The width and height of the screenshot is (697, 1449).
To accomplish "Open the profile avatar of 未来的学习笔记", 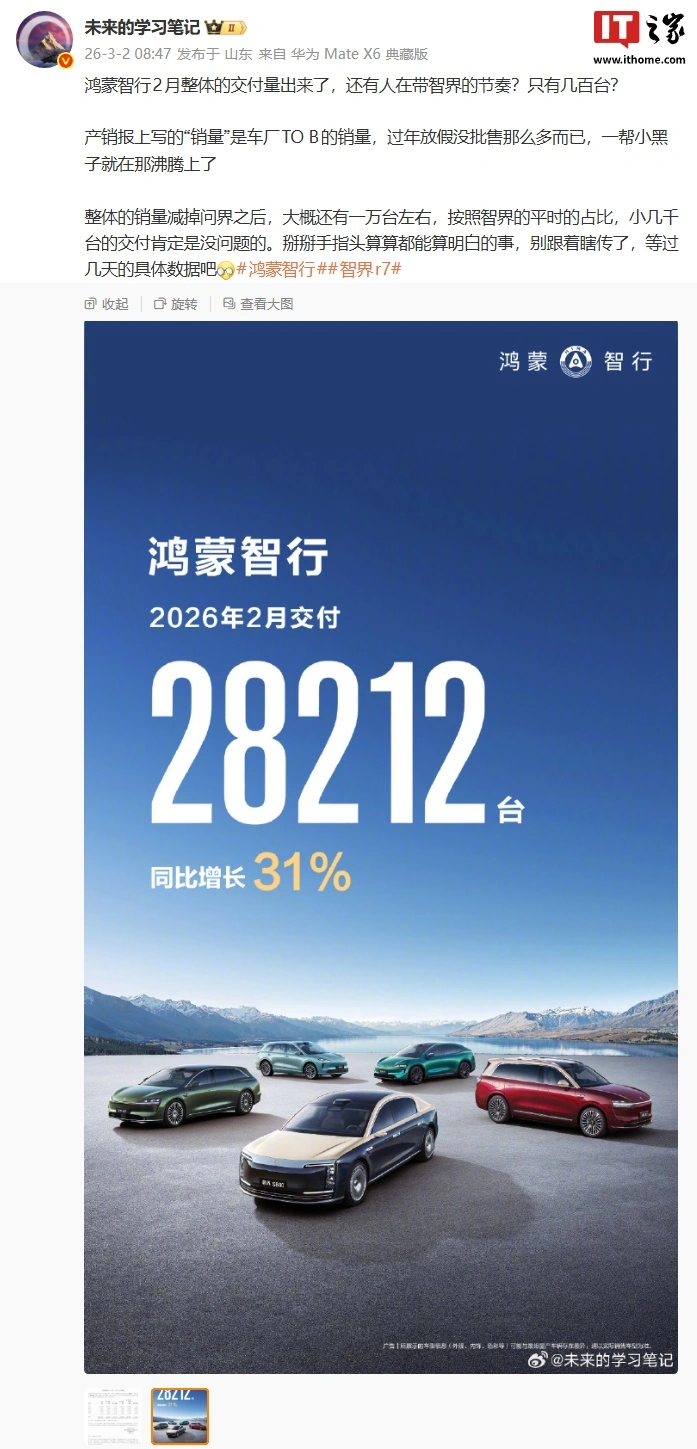I will click(x=43, y=38).
